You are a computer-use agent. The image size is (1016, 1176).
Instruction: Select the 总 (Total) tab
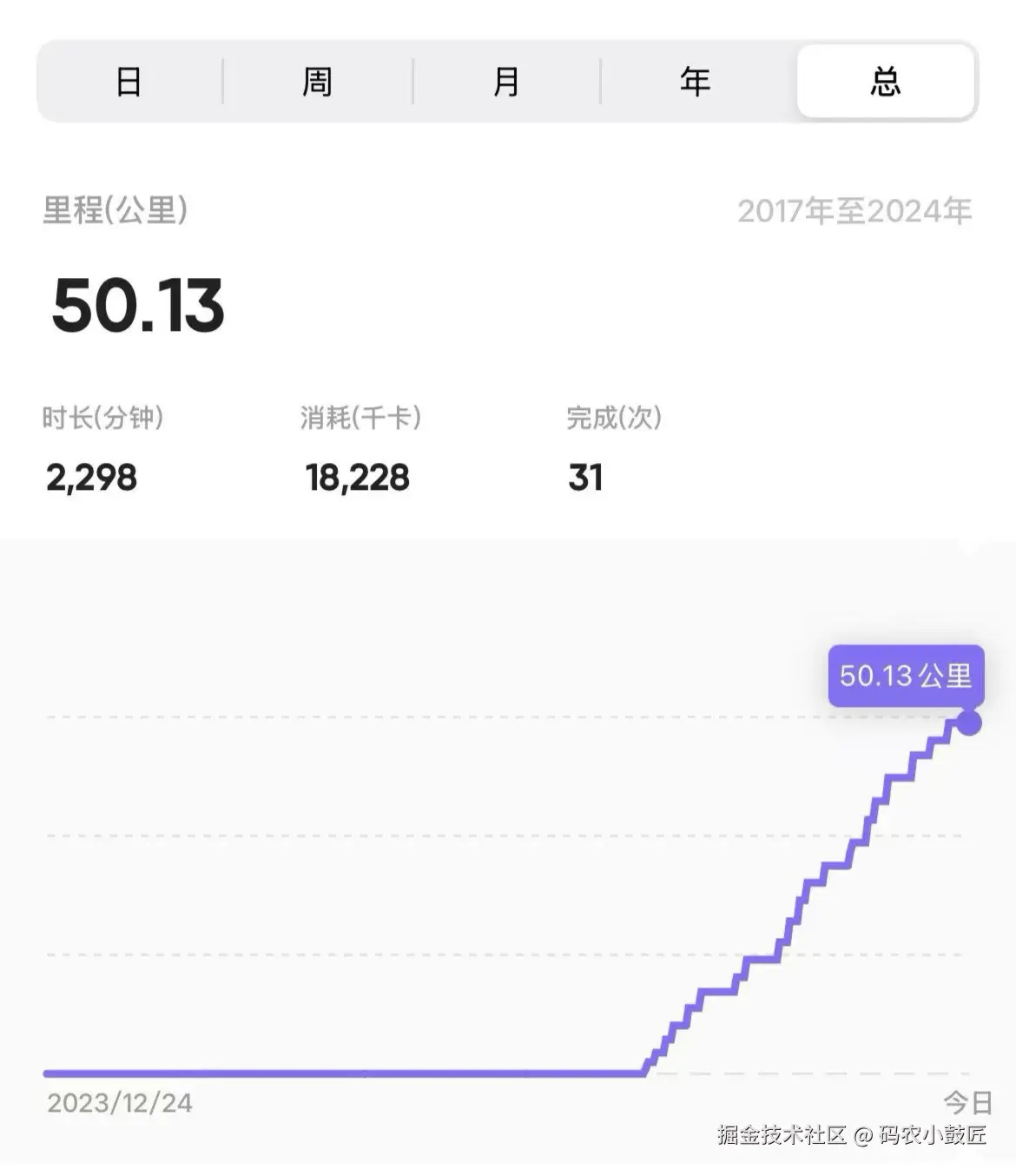tap(886, 81)
